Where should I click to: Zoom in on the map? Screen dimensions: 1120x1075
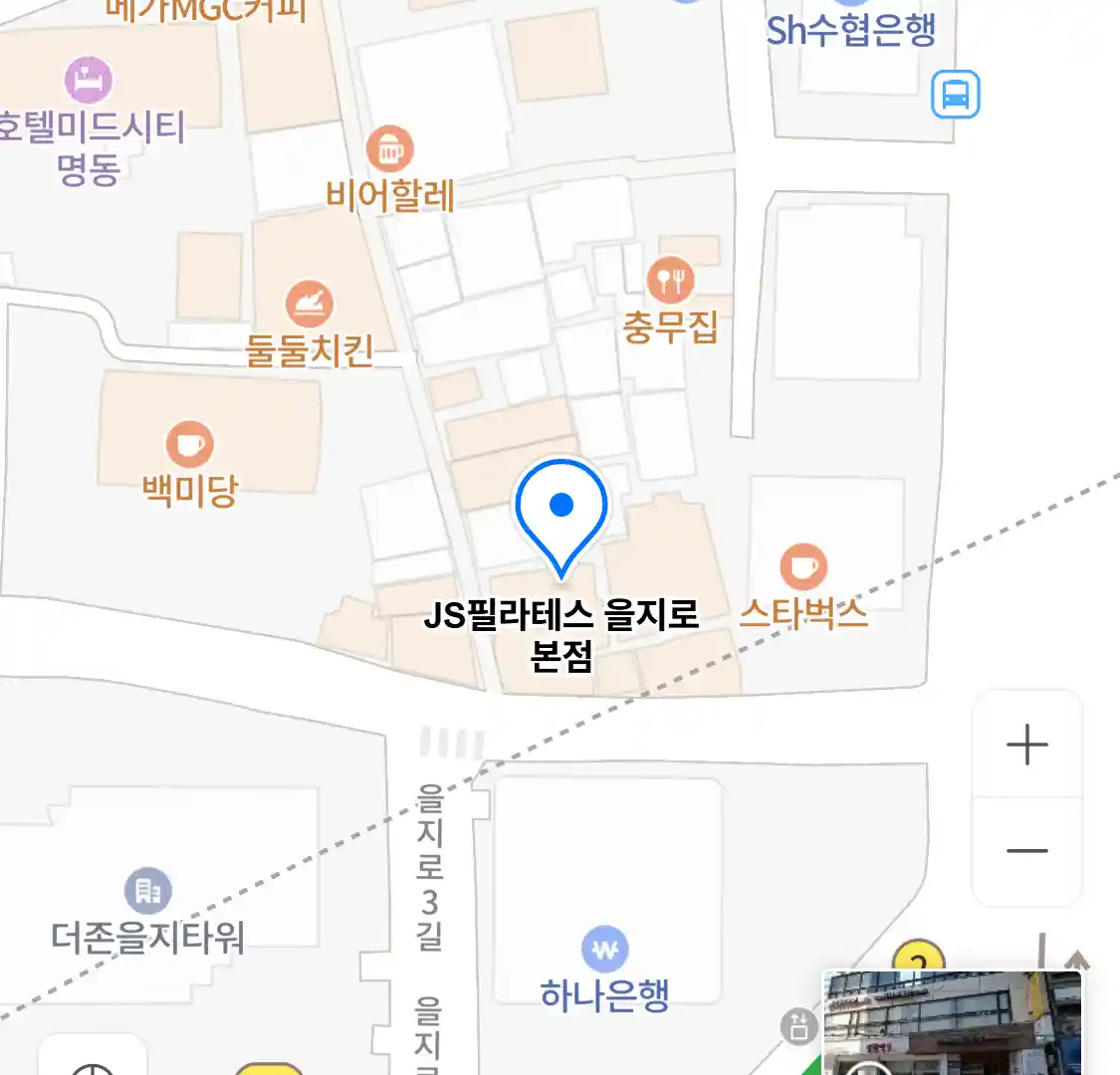point(1026,745)
